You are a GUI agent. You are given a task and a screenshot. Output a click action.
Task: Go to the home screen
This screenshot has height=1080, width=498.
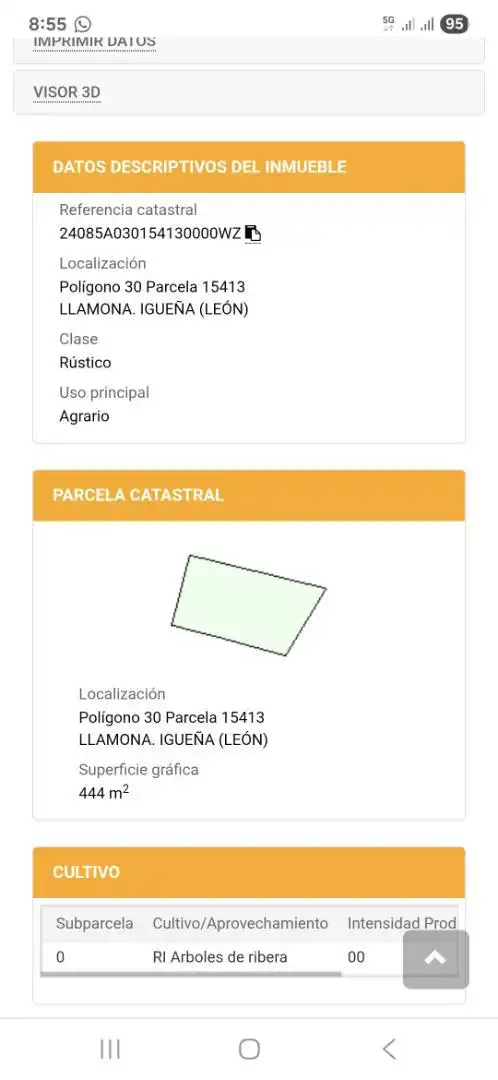[249, 1049]
